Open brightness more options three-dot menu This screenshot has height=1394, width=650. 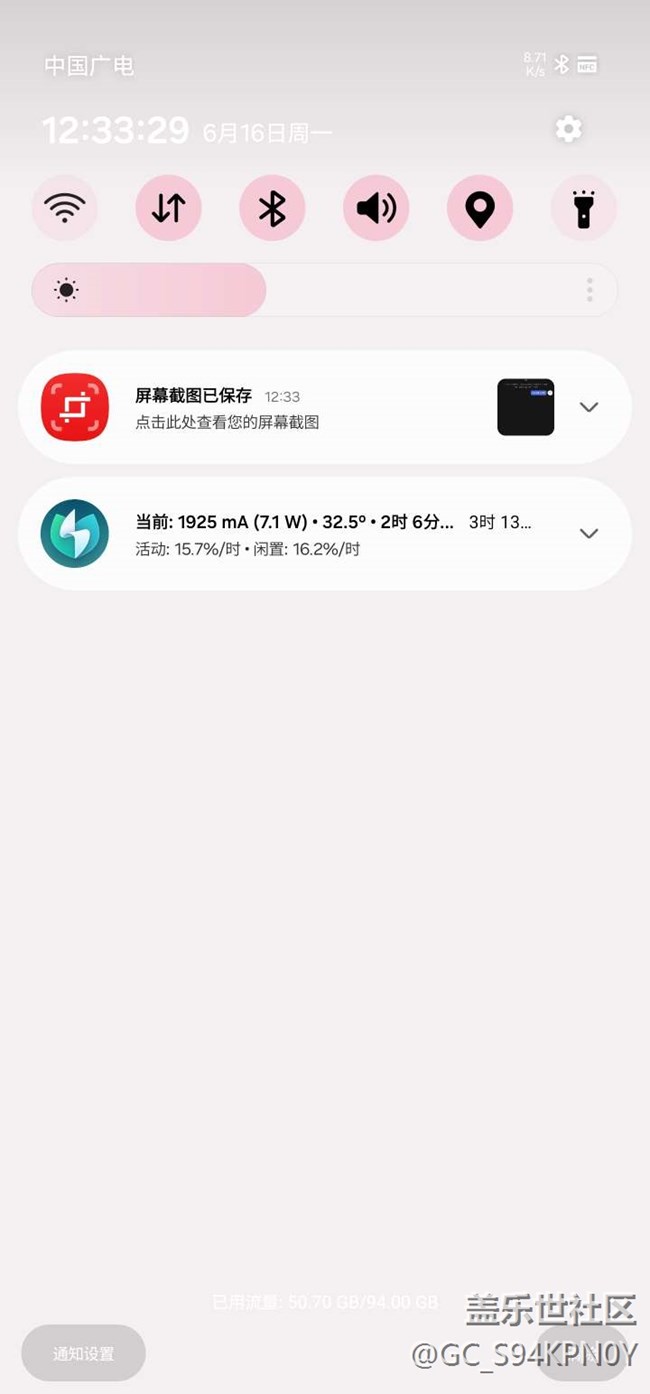pyautogui.click(x=590, y=290)
